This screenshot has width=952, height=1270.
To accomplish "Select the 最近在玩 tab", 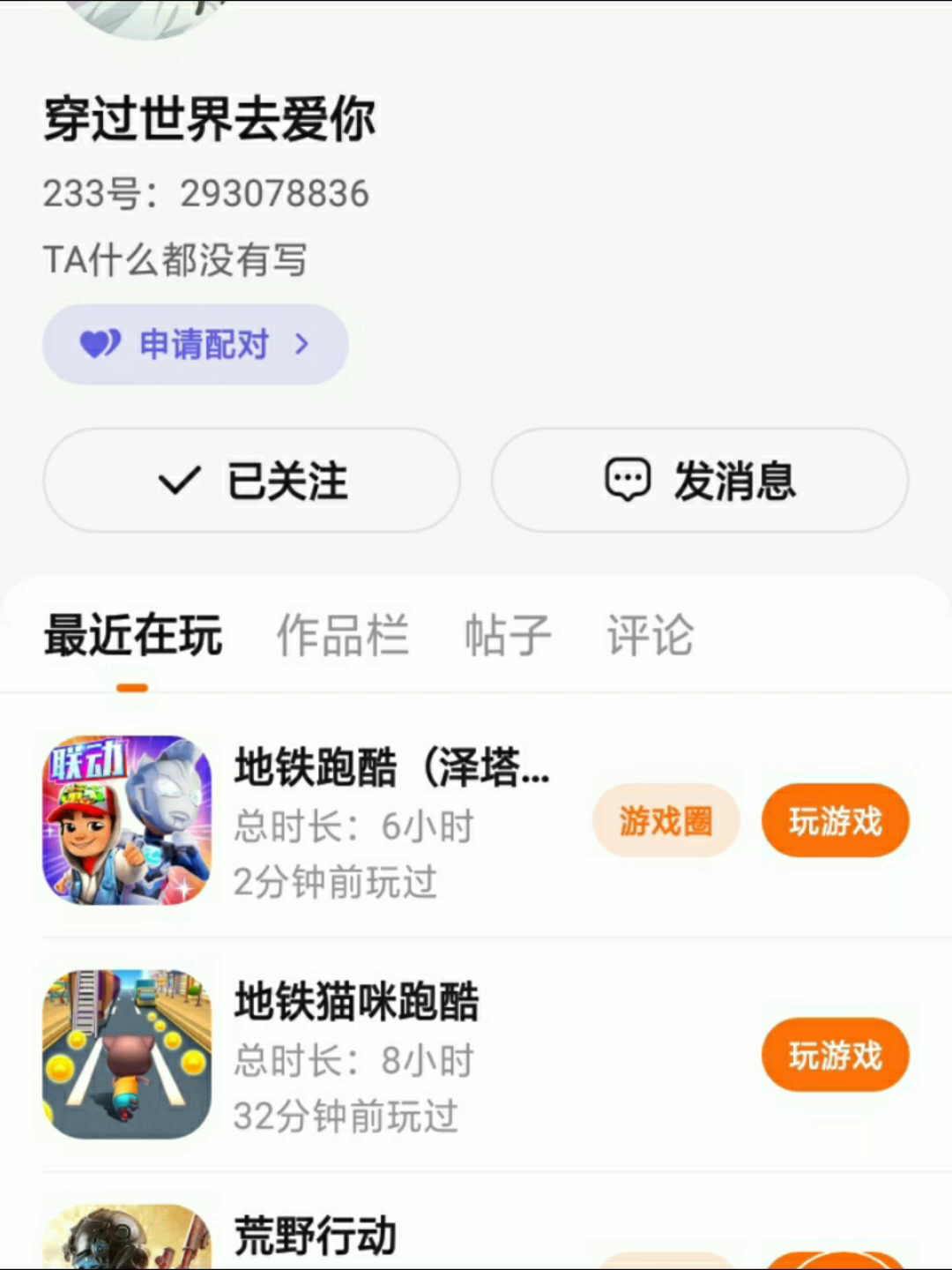I will [133, 635].
